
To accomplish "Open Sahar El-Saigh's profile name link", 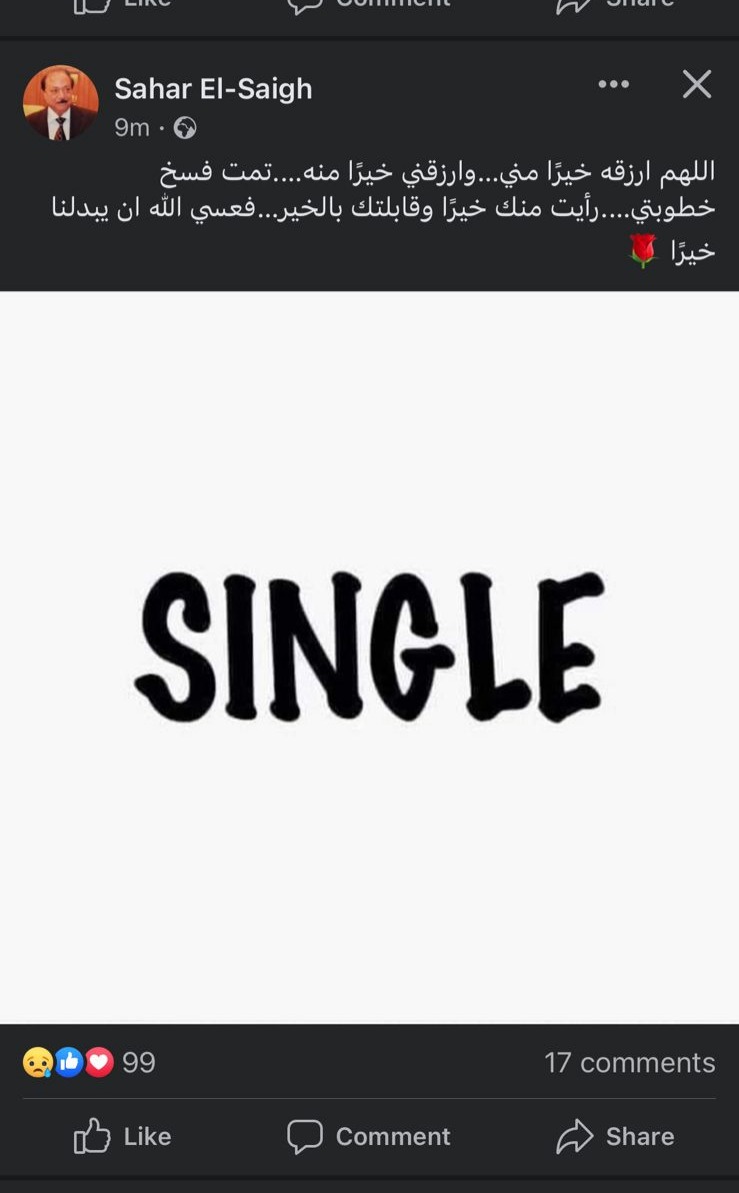I will coord(213,89).
